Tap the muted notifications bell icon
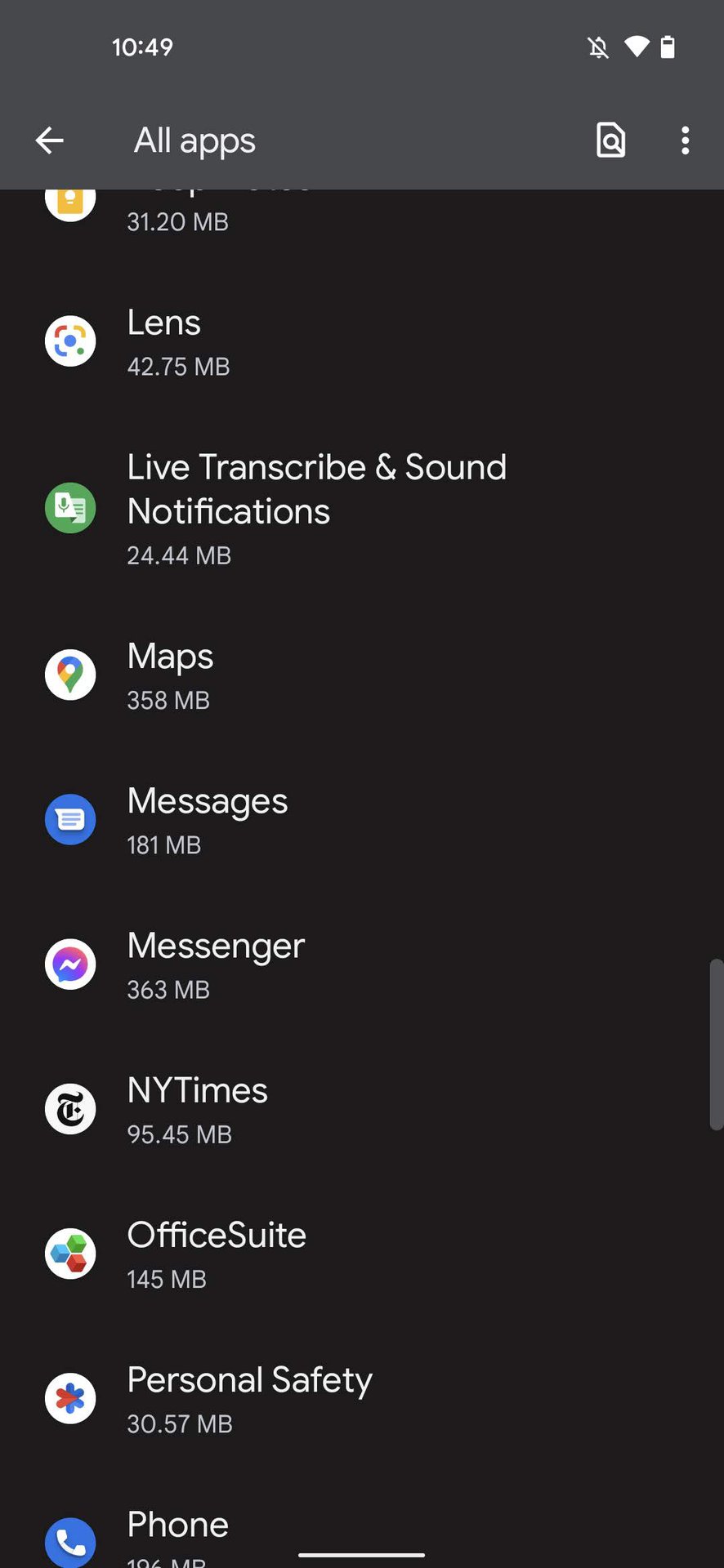Image resolution: width=724 pixels, height=1568 pixels. [599, 47]
